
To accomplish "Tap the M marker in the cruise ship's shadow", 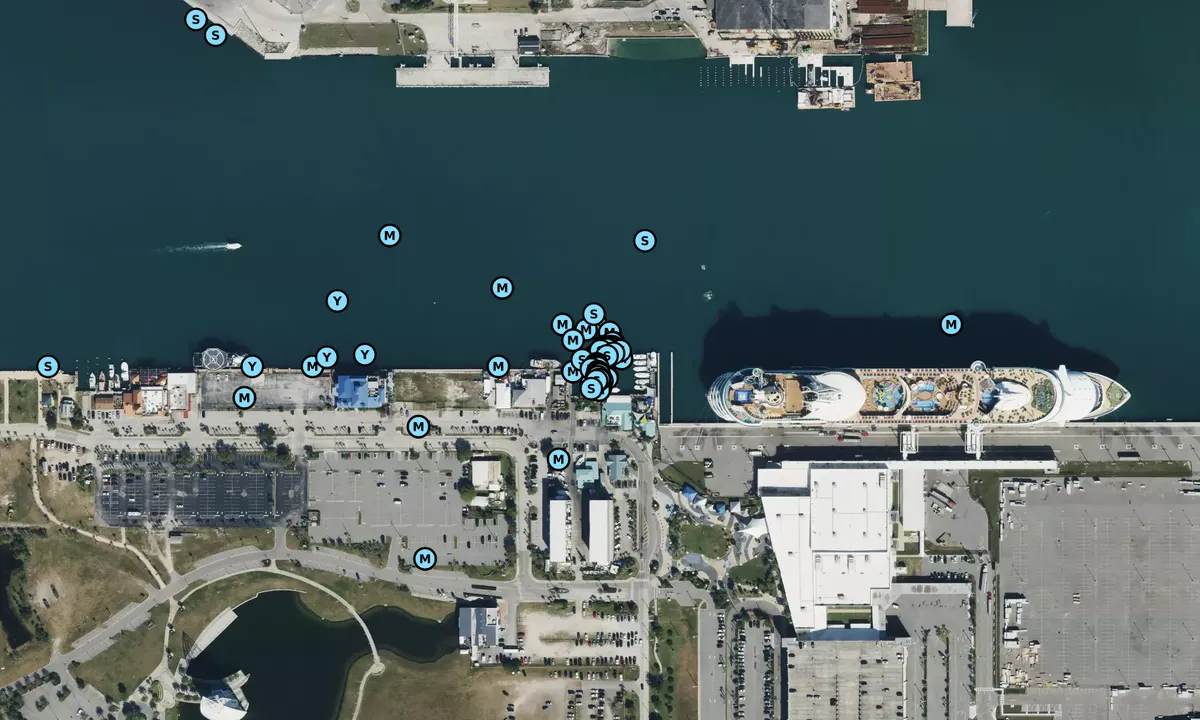I will pyautogui.click(x=951, y=324).
